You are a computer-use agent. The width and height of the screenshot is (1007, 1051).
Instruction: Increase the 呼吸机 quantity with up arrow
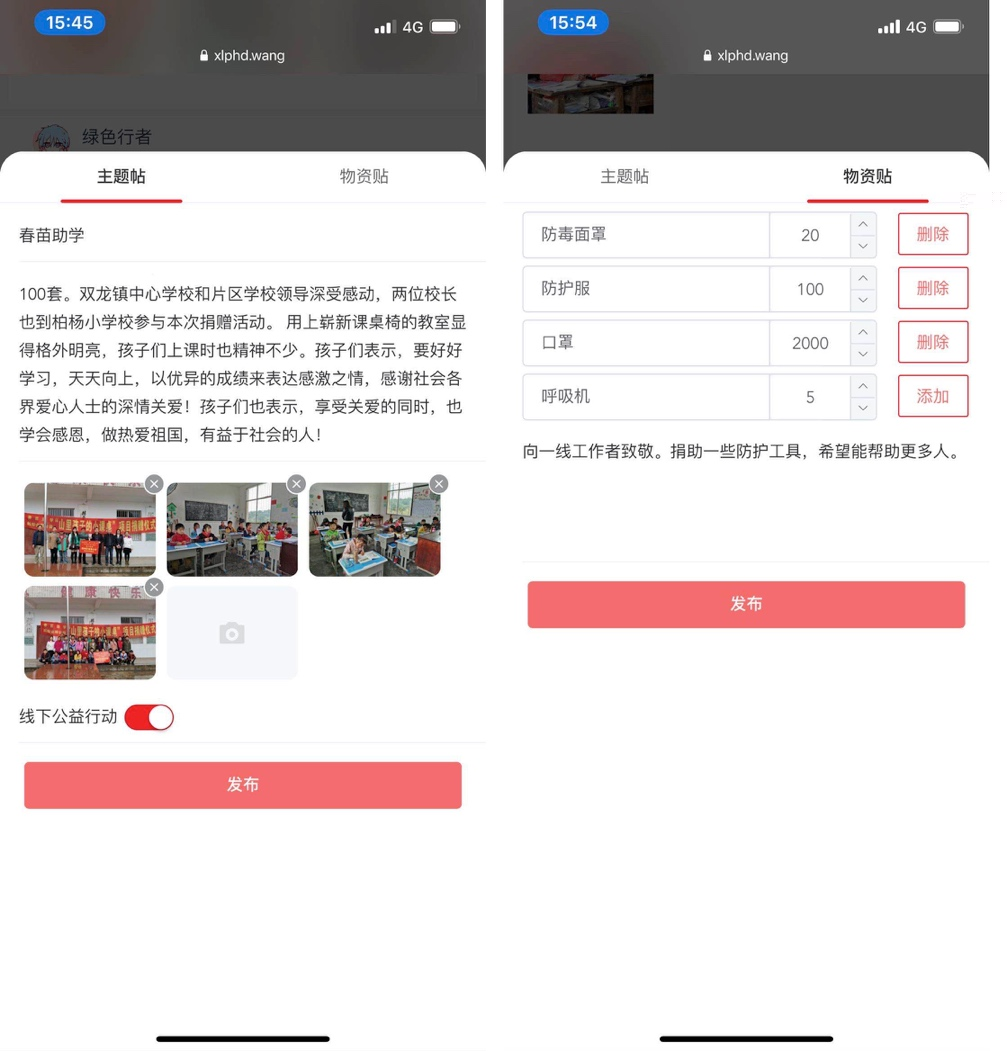pos(863,386)
